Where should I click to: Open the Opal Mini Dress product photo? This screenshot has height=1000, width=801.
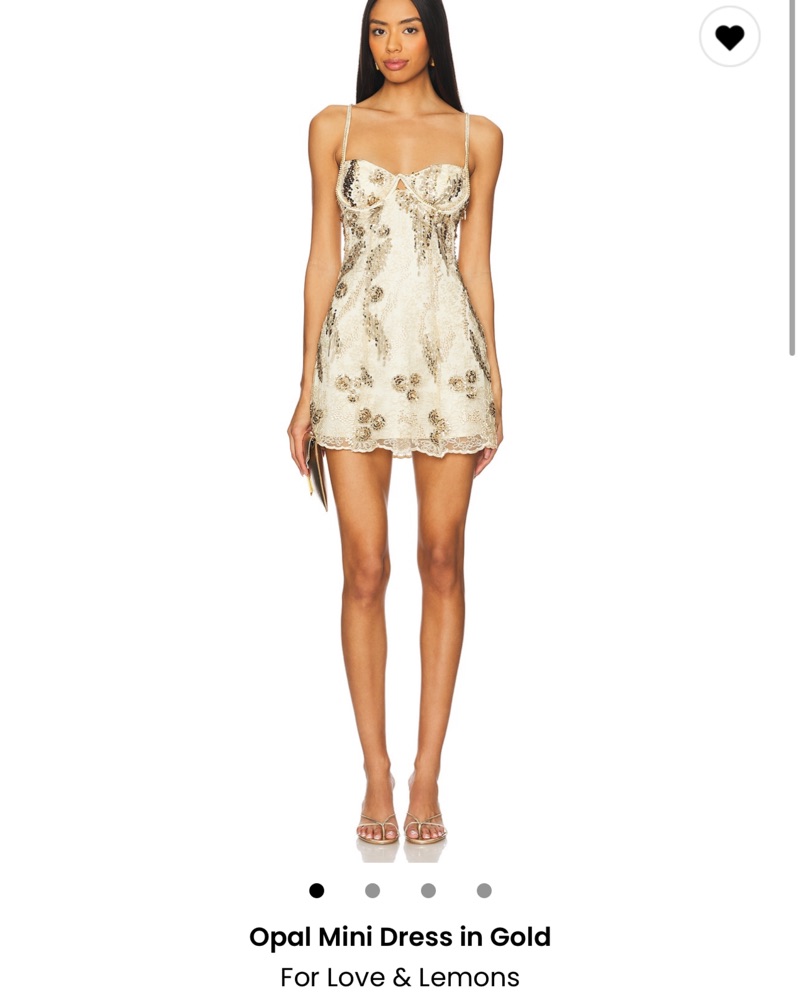click(x=400, y=430)
